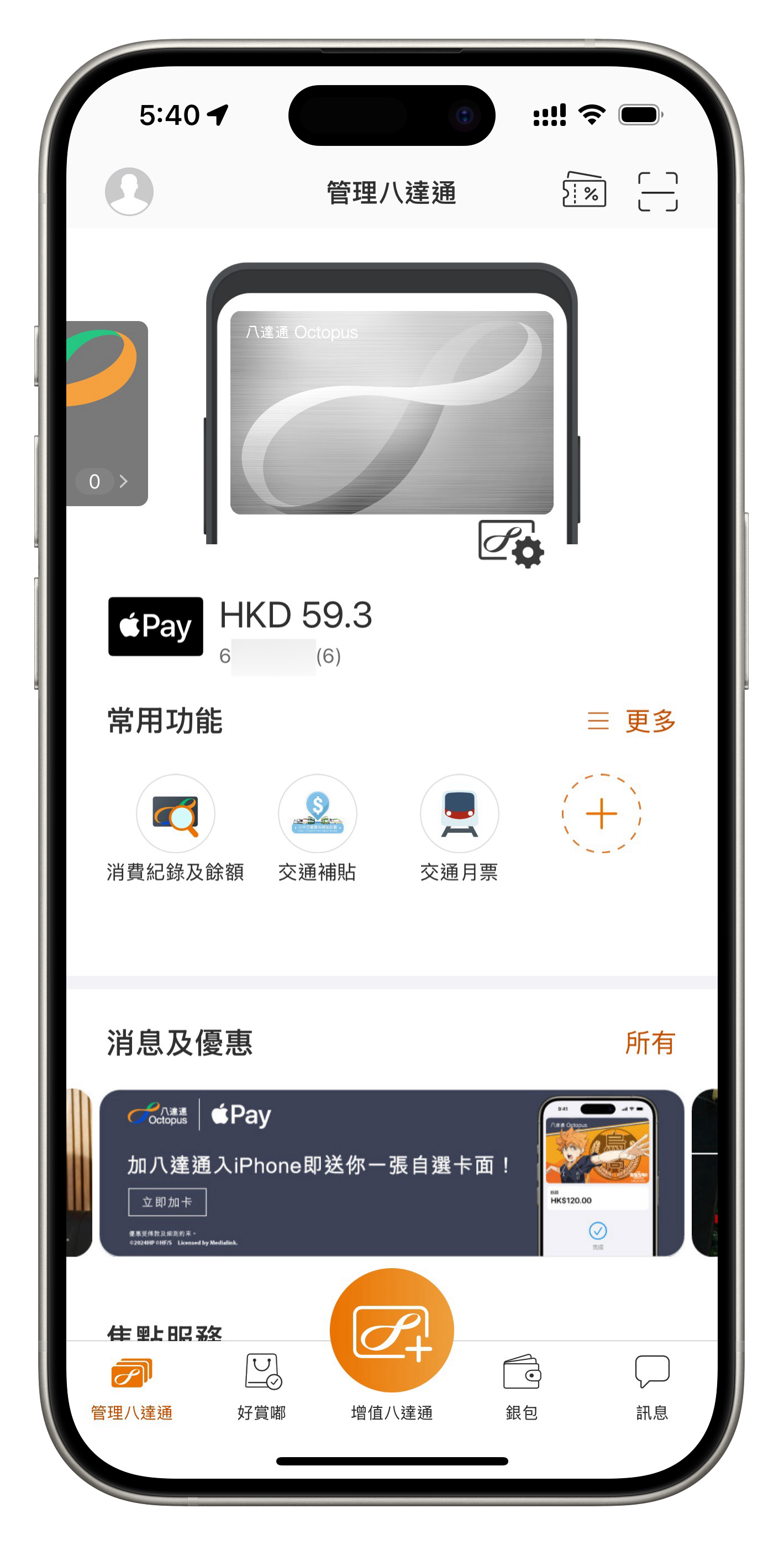Open the partially visible grey Octopus card
The width and height of the screenshot is (784, 1545).
click(107, 413)
